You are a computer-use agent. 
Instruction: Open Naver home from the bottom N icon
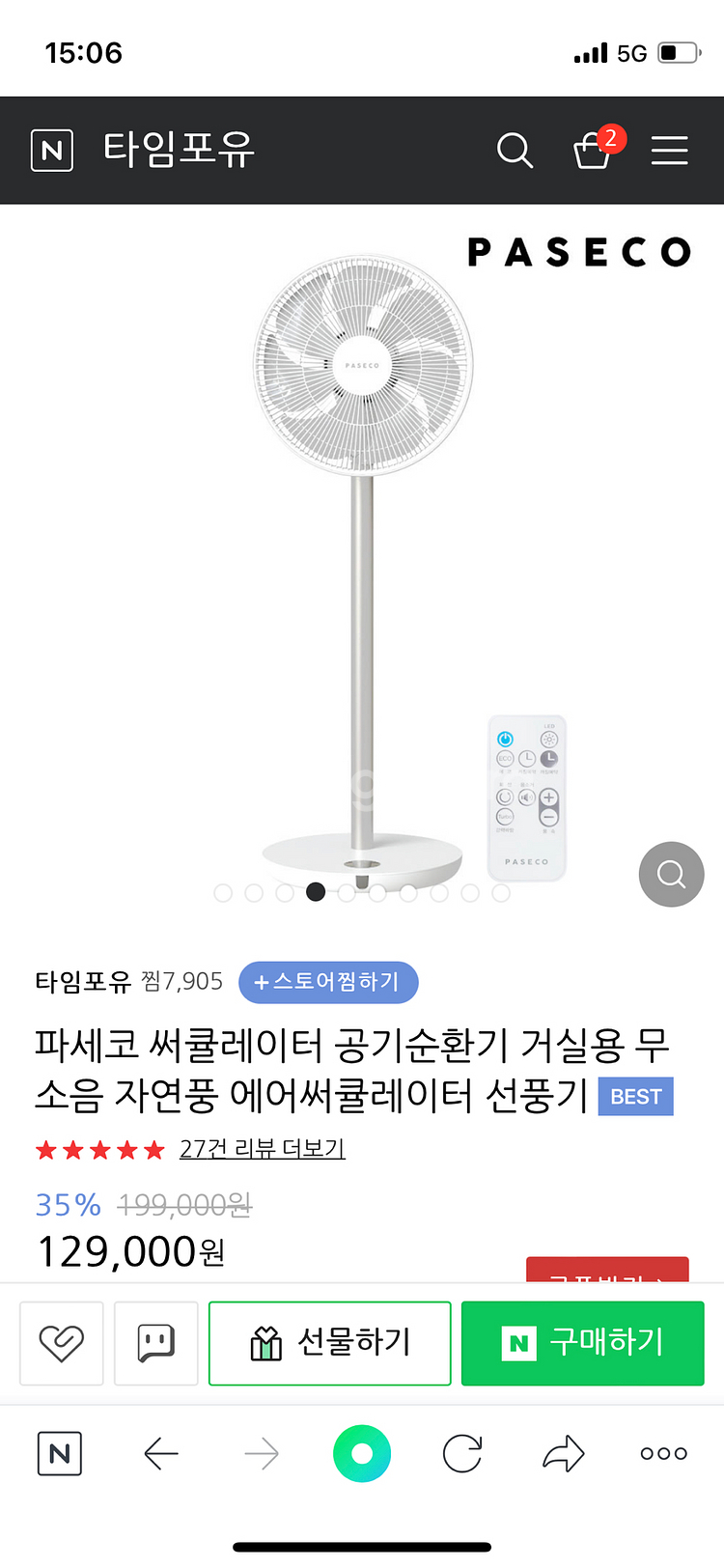[x=60, y=1453]
